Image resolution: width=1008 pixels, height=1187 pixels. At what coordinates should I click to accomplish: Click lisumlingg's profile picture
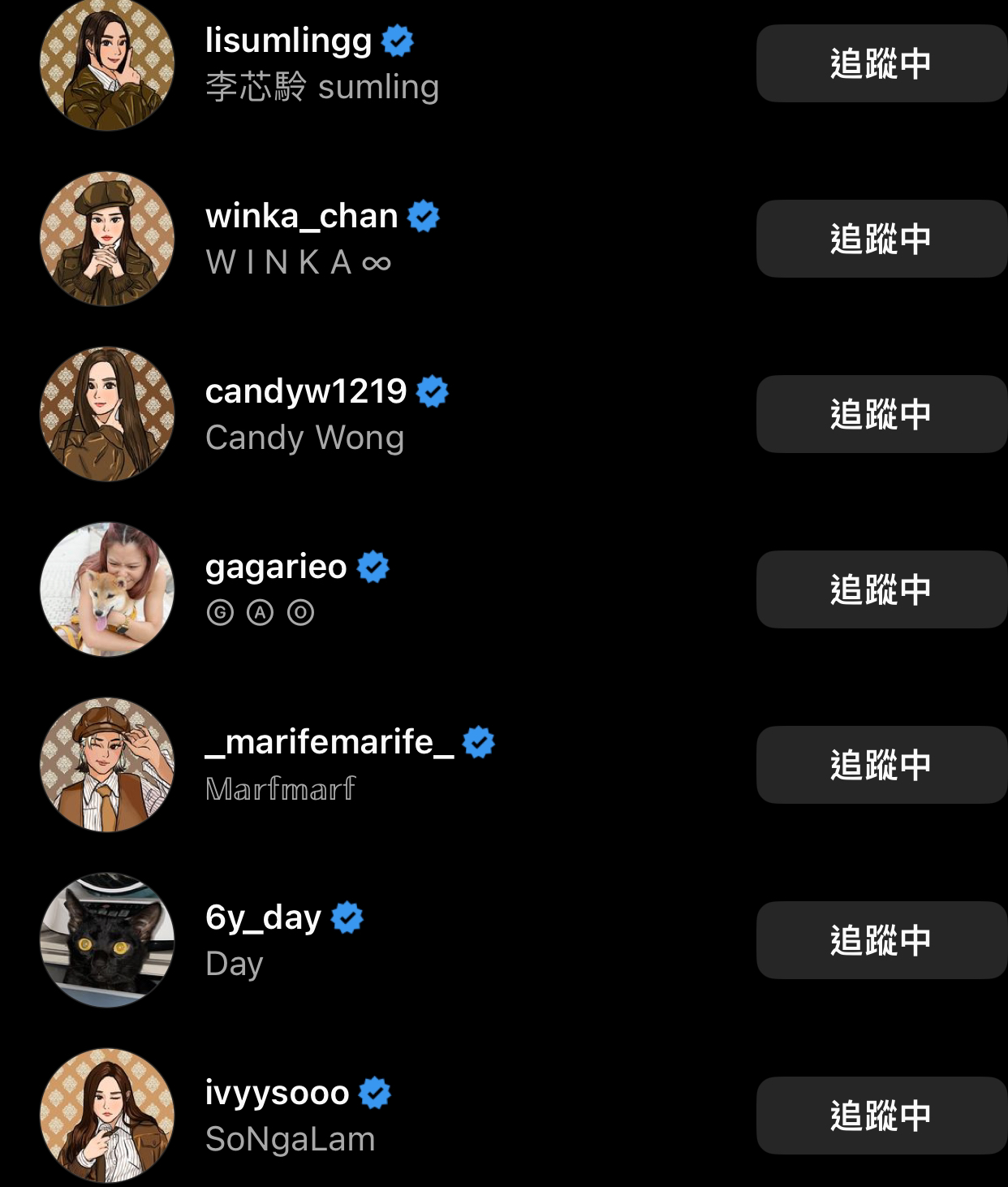(106, 64)
